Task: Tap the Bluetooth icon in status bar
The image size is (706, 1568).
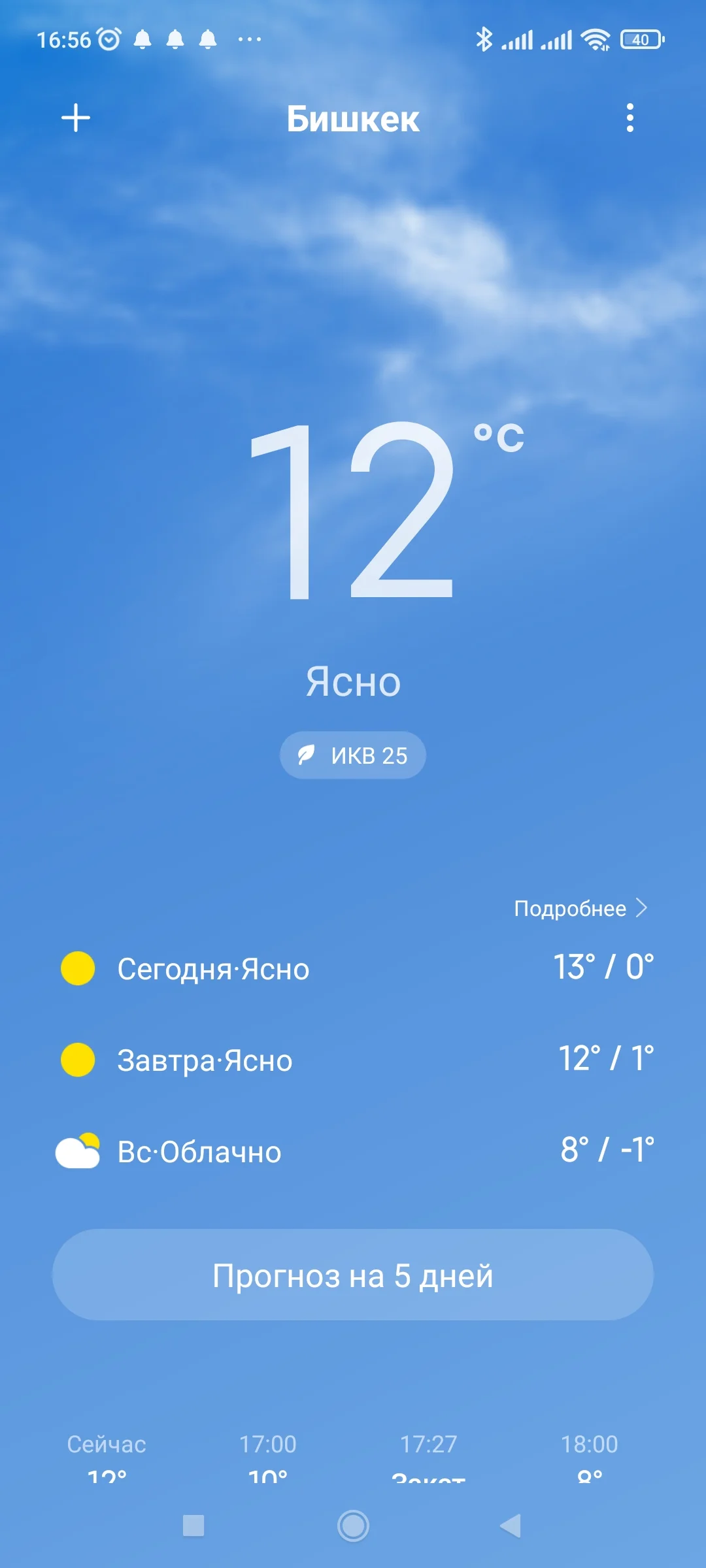Action: click(x=485, y=39)
